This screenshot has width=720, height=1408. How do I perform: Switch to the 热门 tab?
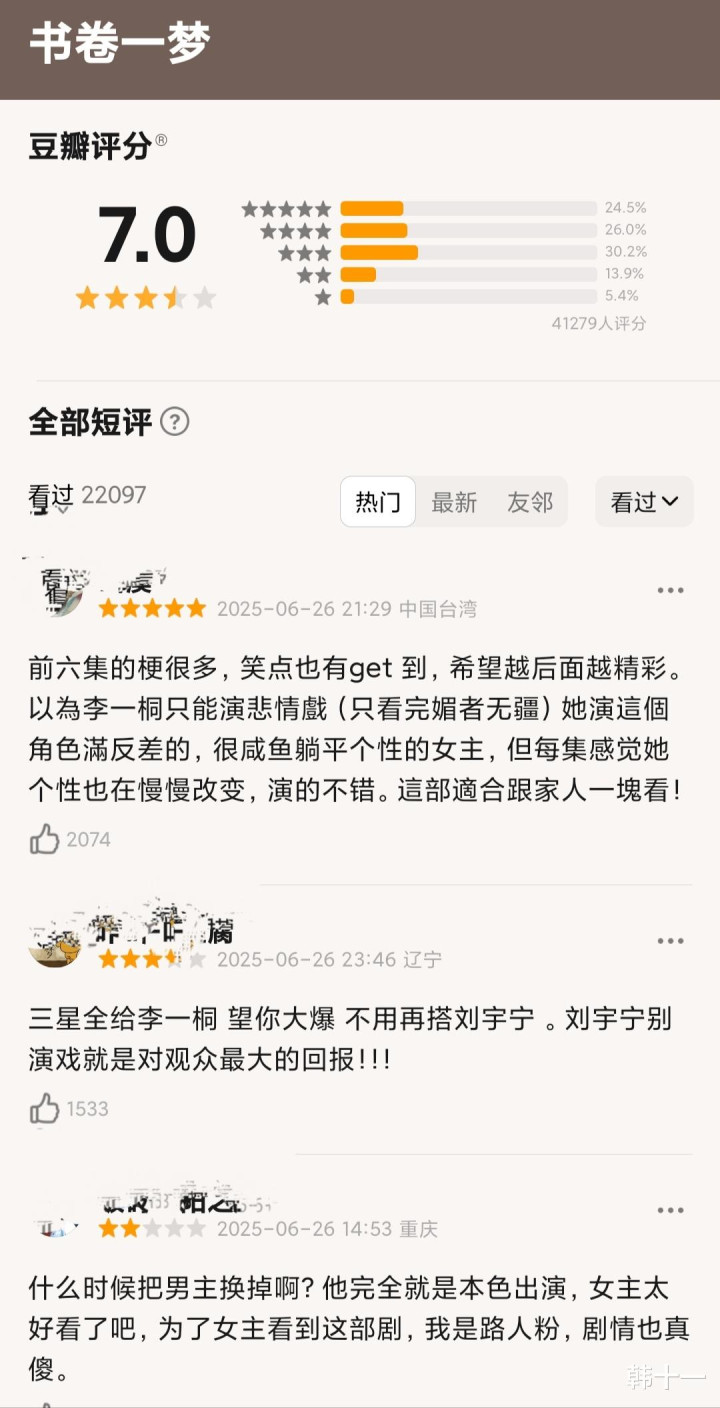click(x=378, y=502)
